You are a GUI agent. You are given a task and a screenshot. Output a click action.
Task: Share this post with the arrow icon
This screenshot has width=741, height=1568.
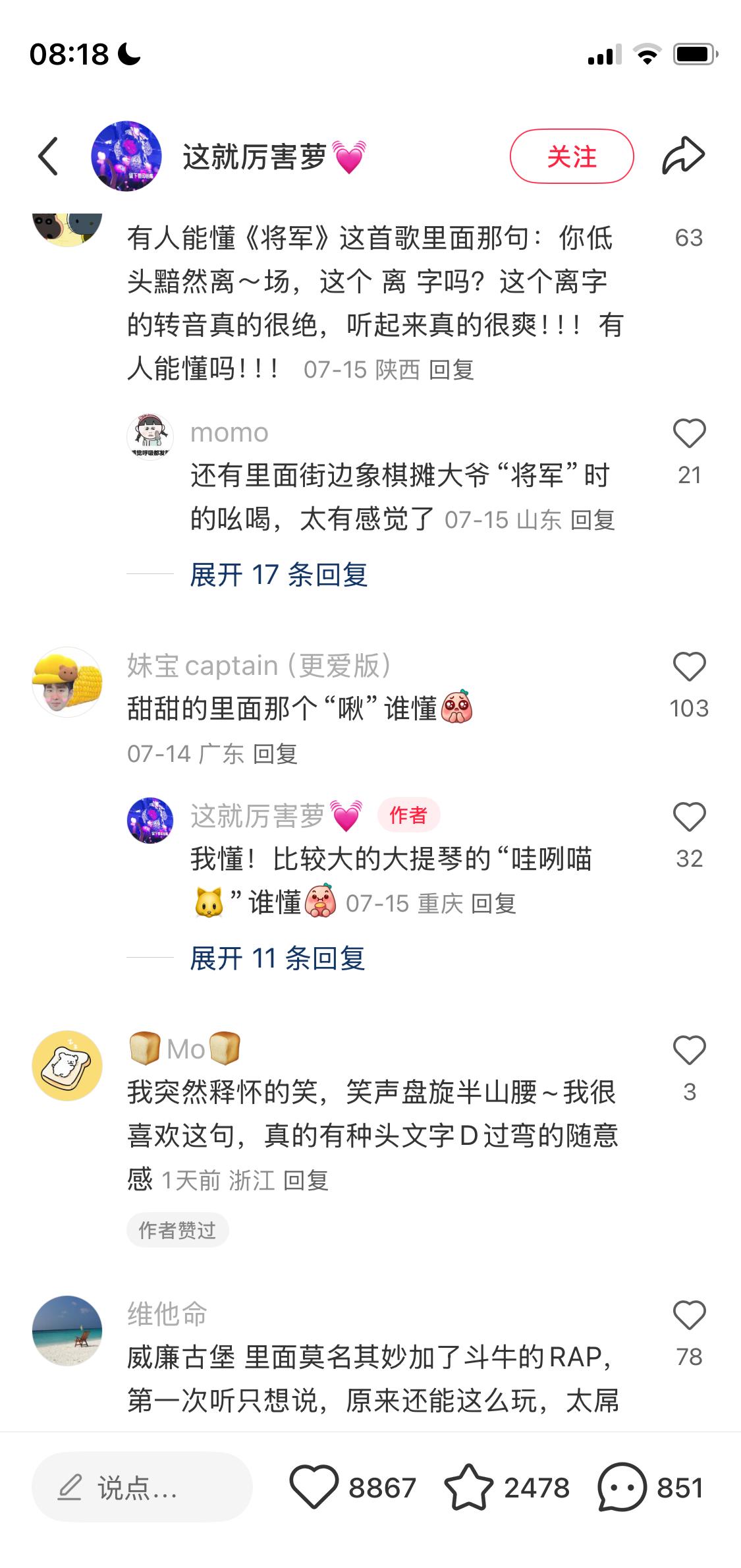click(683, 156)
